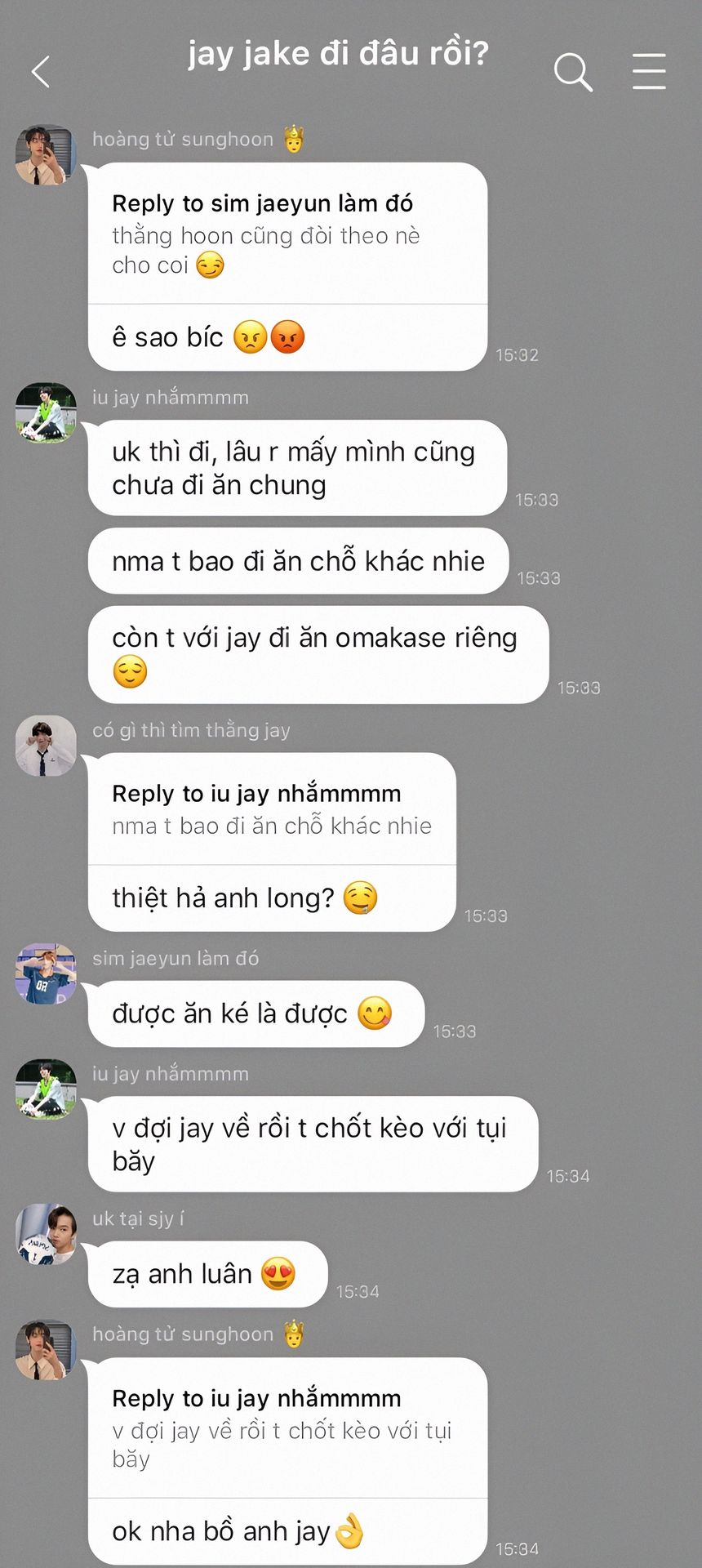702x1568 pixels.
Task: Jump to quoted message 'thằng hoon cũng đòi theo nè'
Action: point(287,234)
